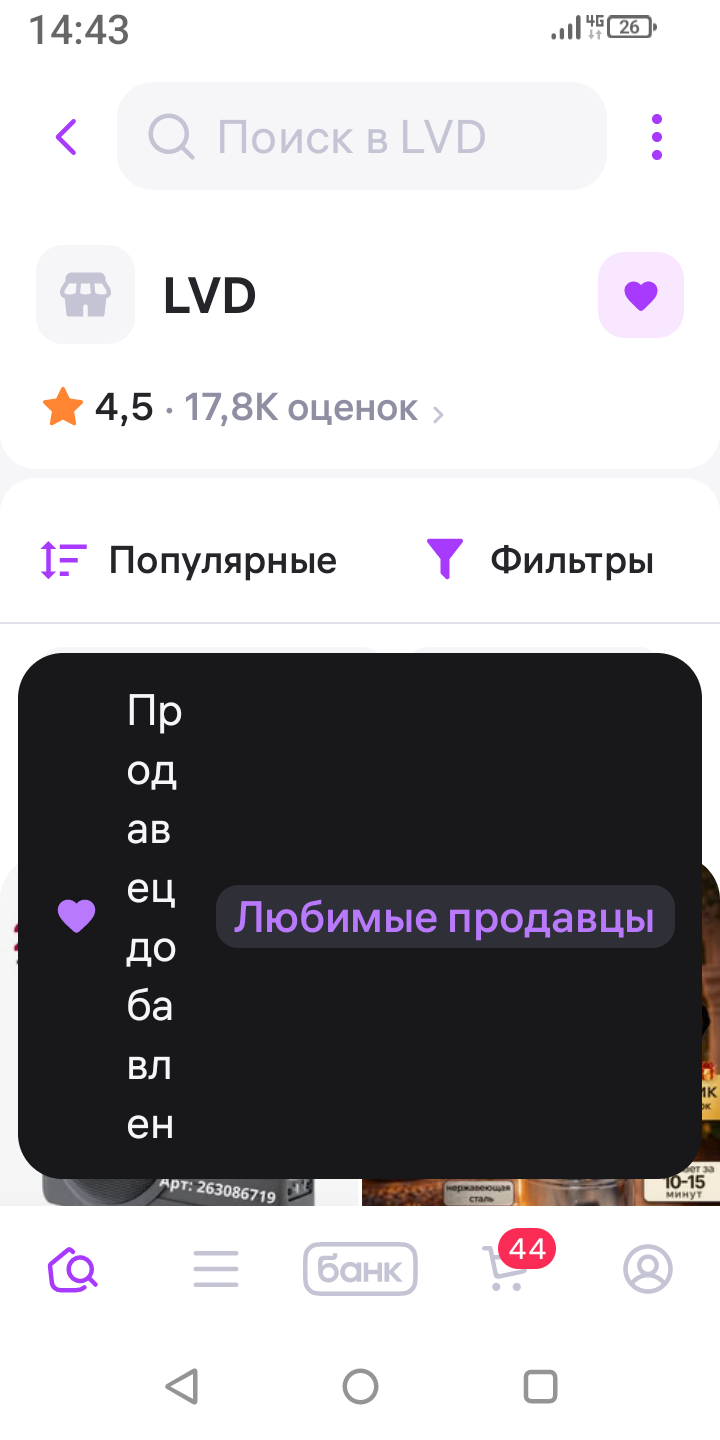Open the three-dot overflow menu
The image size is (720, 1440).
pyautogui.click(x=656, y=137)
